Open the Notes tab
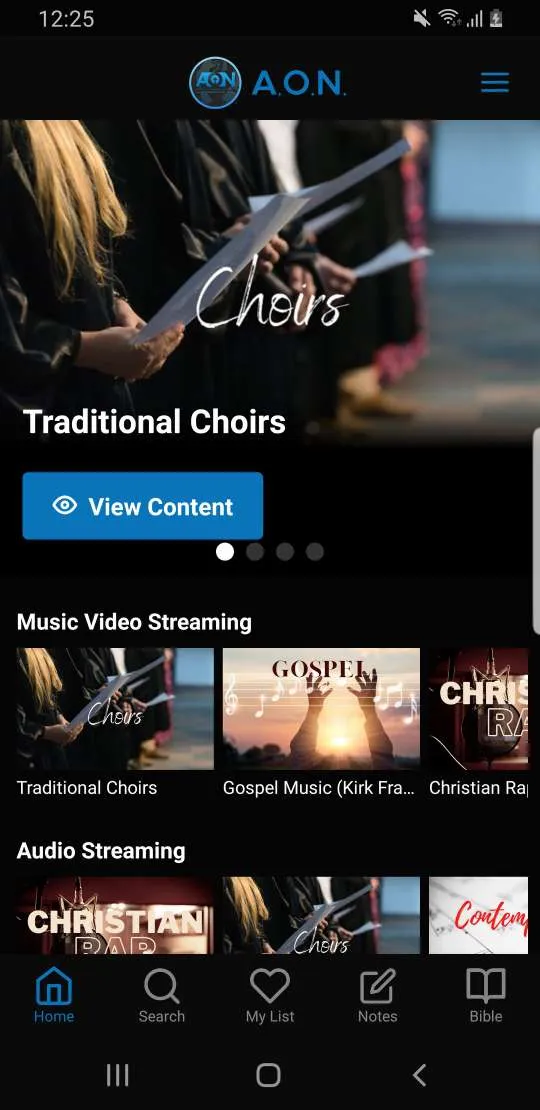This screenshot has width=540, height=1110. coord(377,995)
